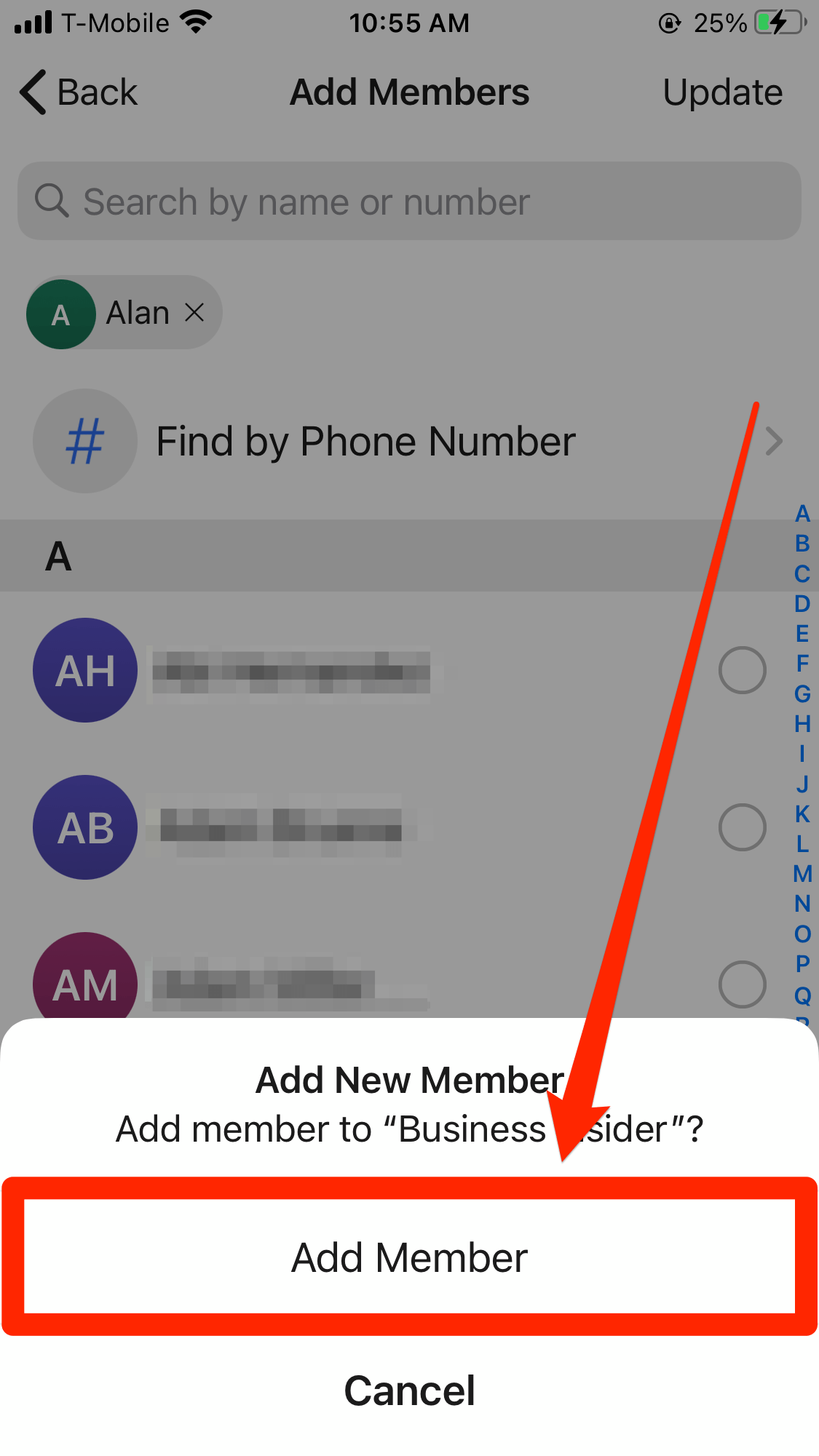Go back from Add Members
819x1456 pixels.
(79, 92)
